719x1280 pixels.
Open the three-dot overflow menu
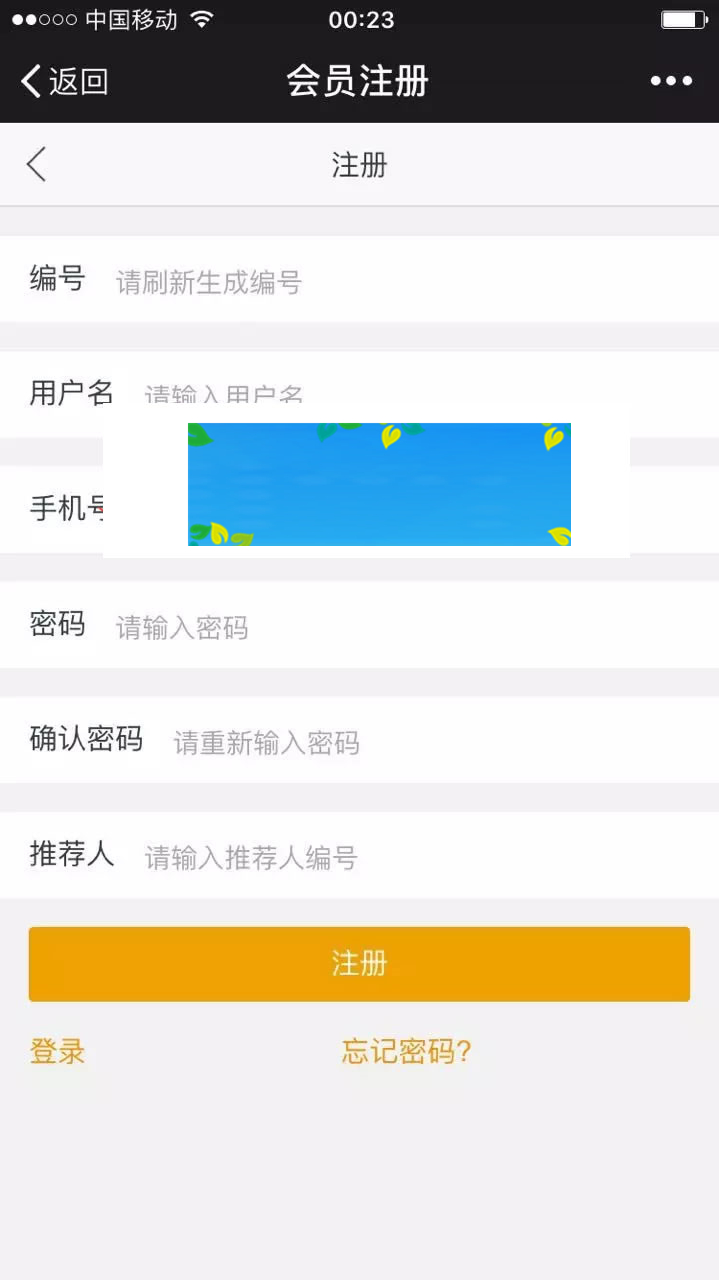pyautogui.click(x=671, y=81)
